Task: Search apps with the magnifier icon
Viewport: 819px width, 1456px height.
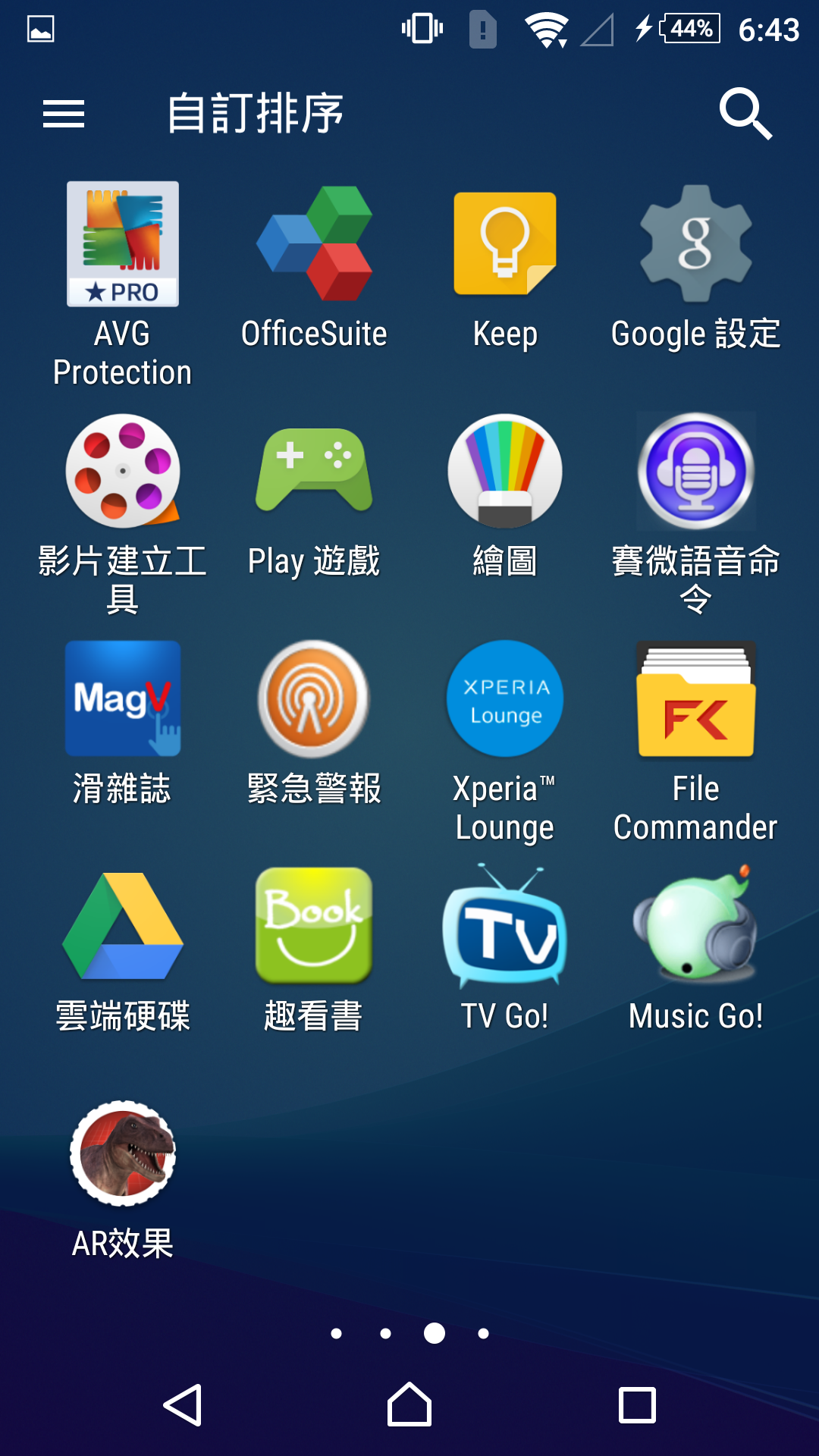Action: click(745, 114)
